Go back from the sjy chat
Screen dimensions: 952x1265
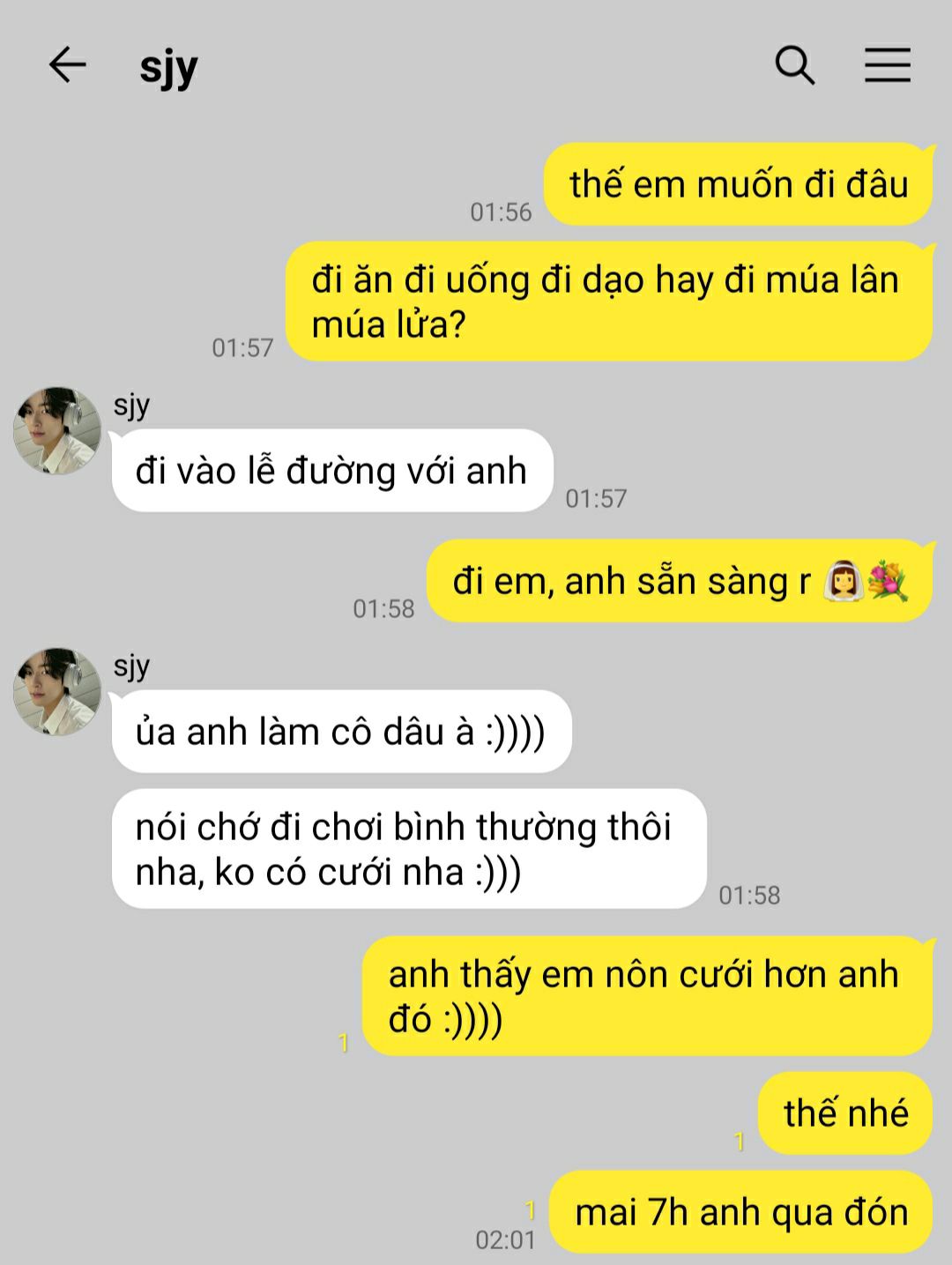click(x=67, y=65)
